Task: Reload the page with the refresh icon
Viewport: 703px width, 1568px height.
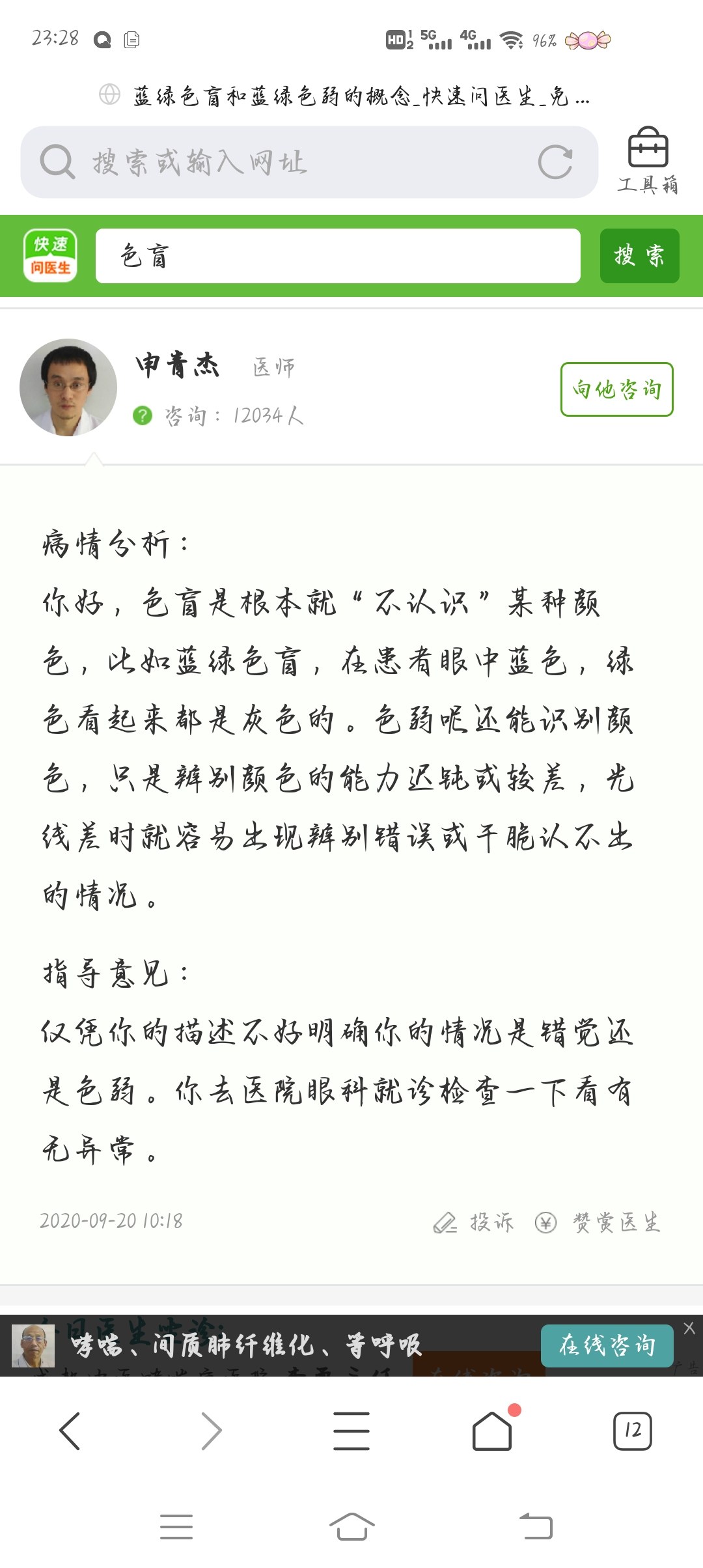Action: click(x=555, y=163)
